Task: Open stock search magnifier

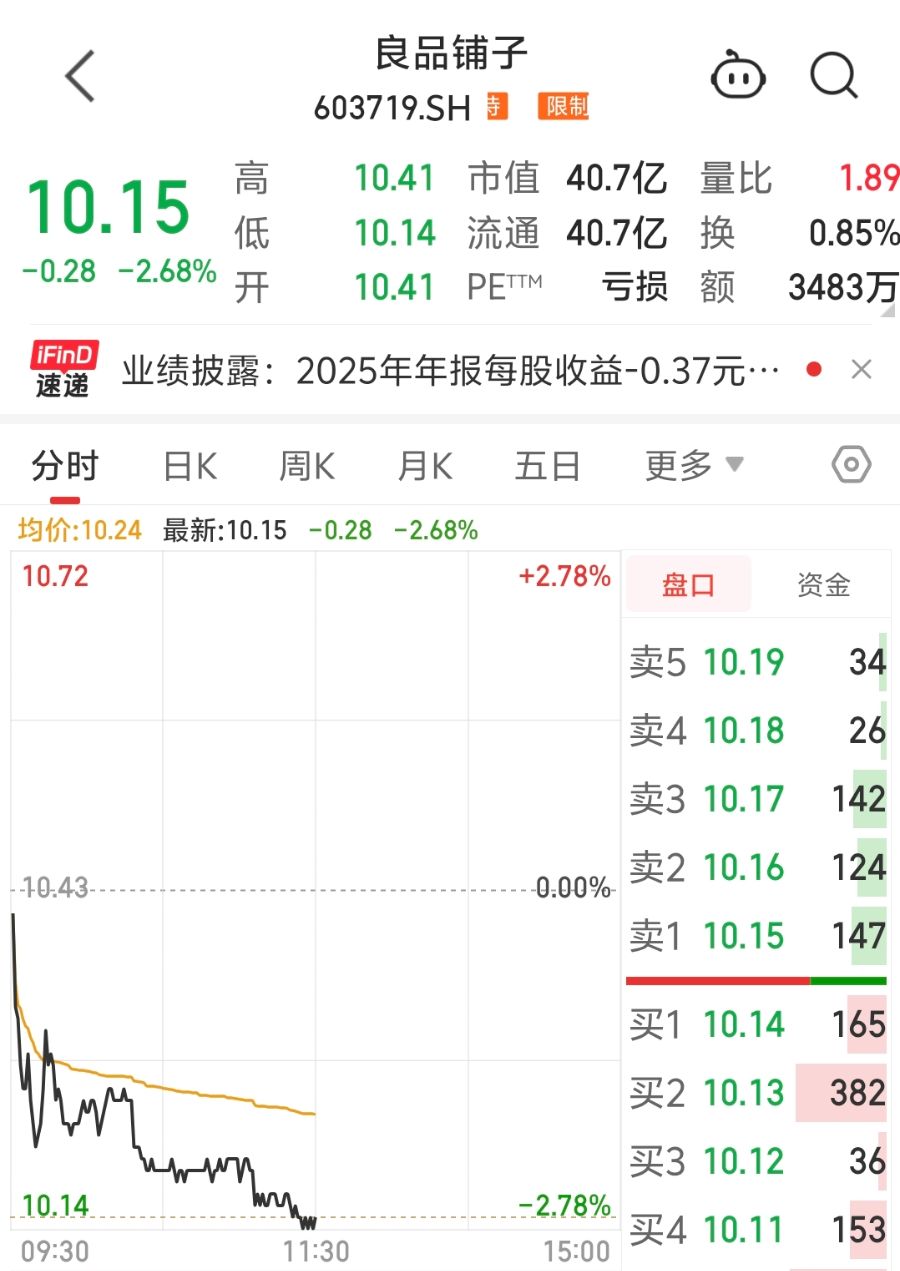Action: (833, 77)
